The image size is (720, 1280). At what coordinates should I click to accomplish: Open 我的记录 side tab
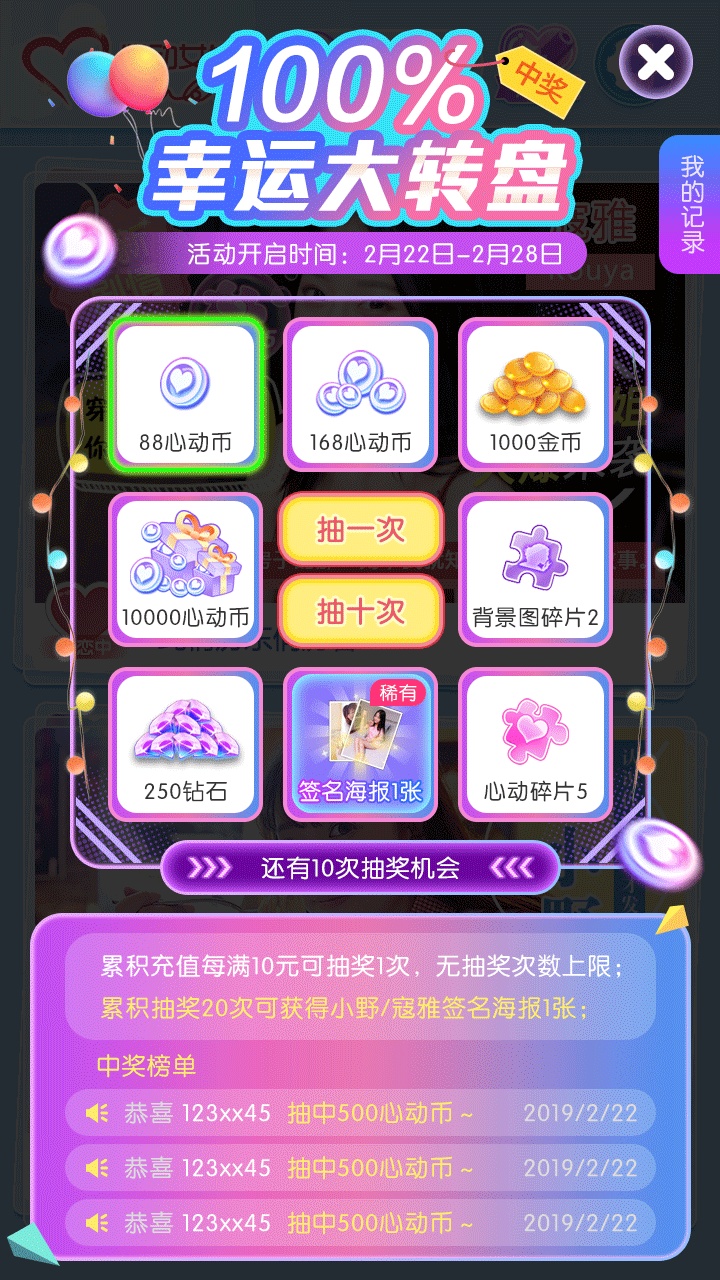tap(691, 204)
